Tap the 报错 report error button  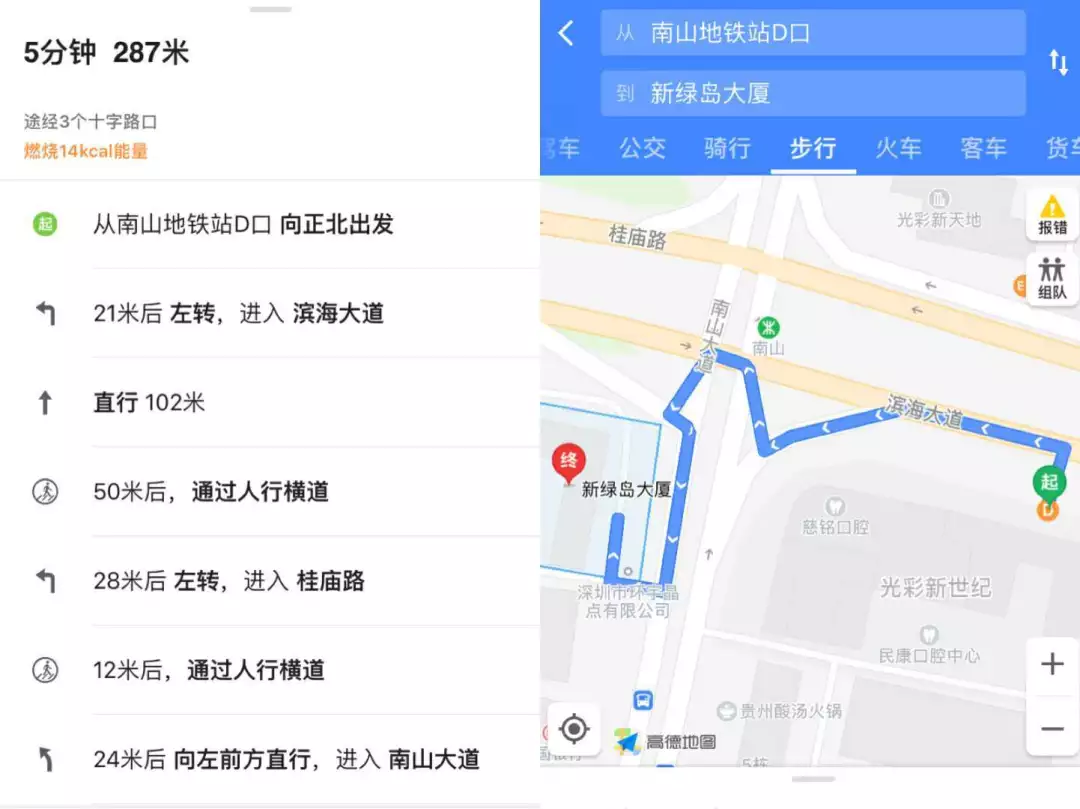(x=1052, y=214)
